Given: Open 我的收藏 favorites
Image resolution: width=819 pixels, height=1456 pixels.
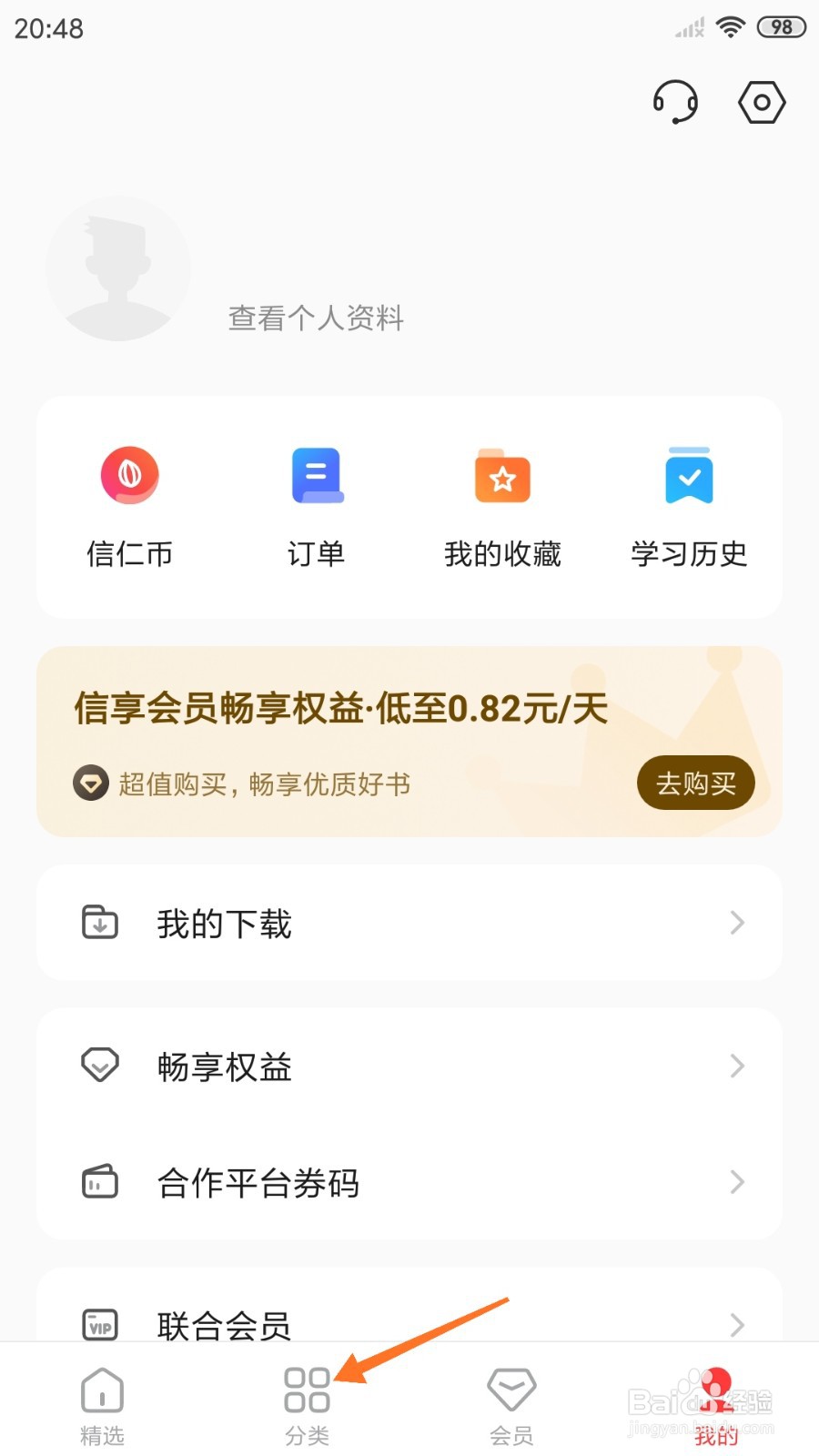Looking at the screenshot, I should pos(502,506).
